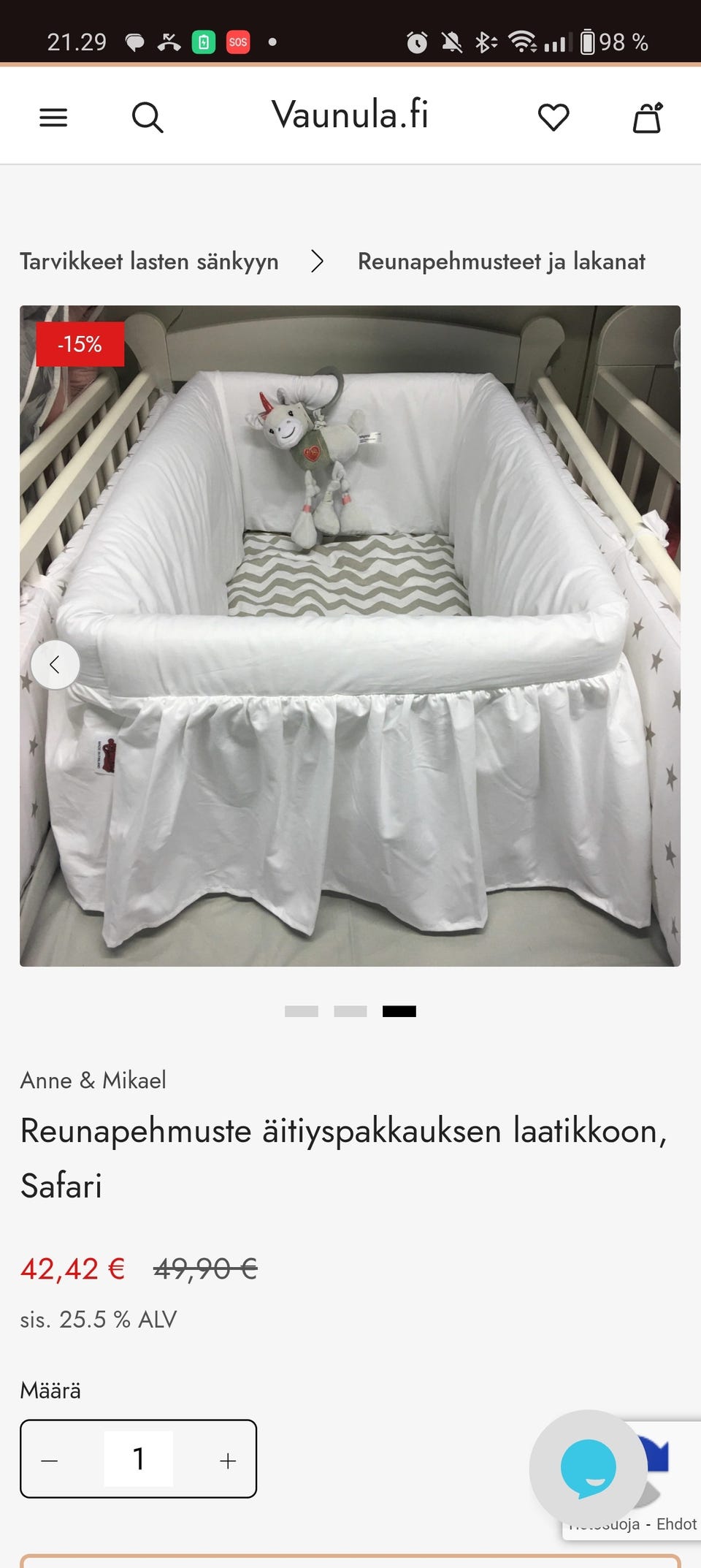Open the search icon
The height and width of the screenshot is (1568, 701).
click(148, 117)
